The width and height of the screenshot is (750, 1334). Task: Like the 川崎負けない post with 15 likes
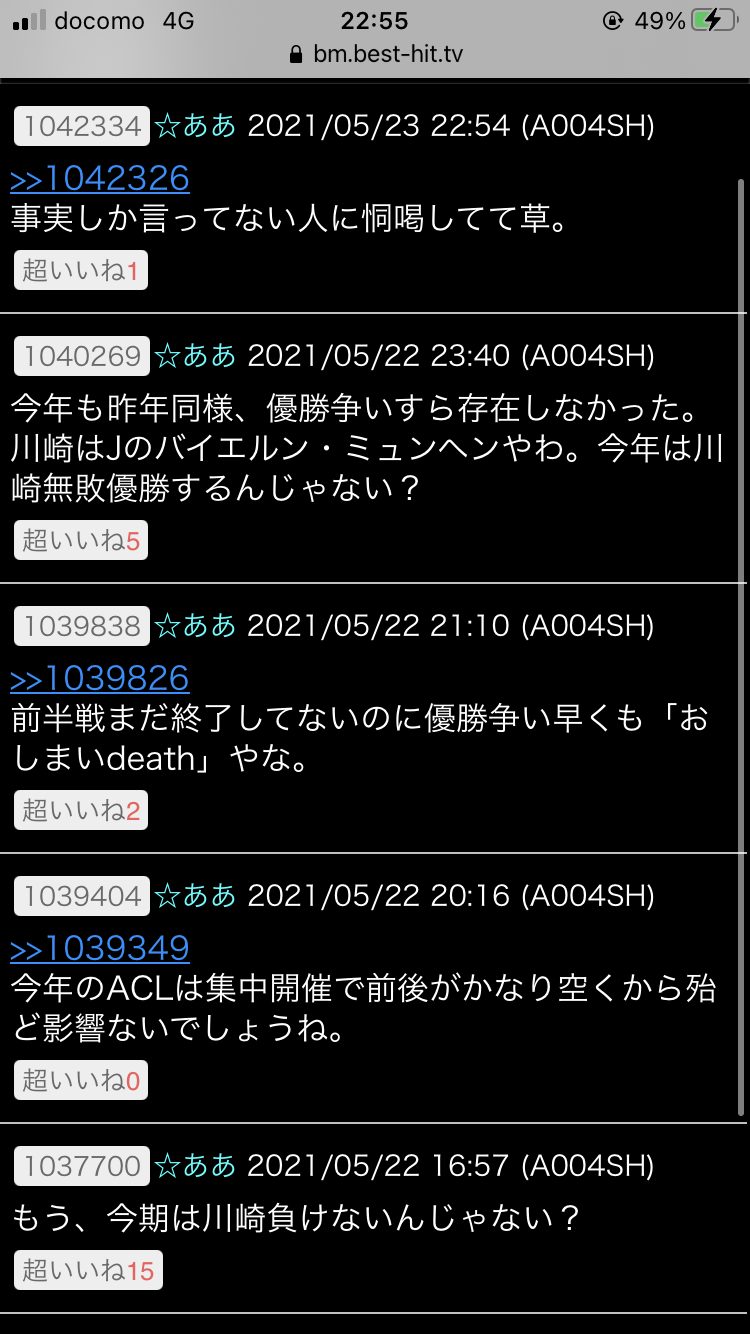click(88, 1270)
